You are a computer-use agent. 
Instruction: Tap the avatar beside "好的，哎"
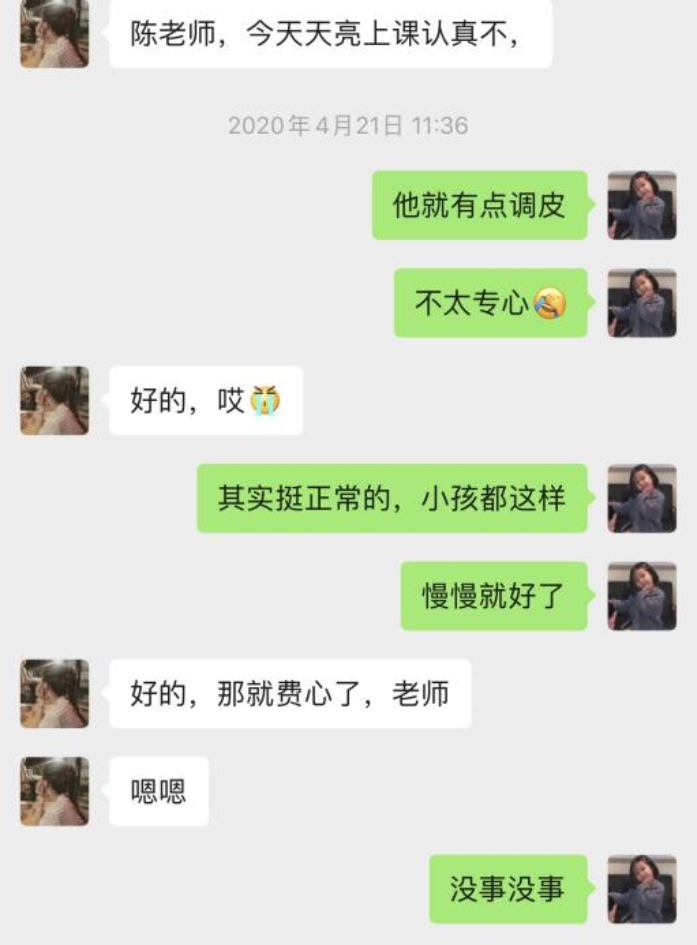pos(54,400)
